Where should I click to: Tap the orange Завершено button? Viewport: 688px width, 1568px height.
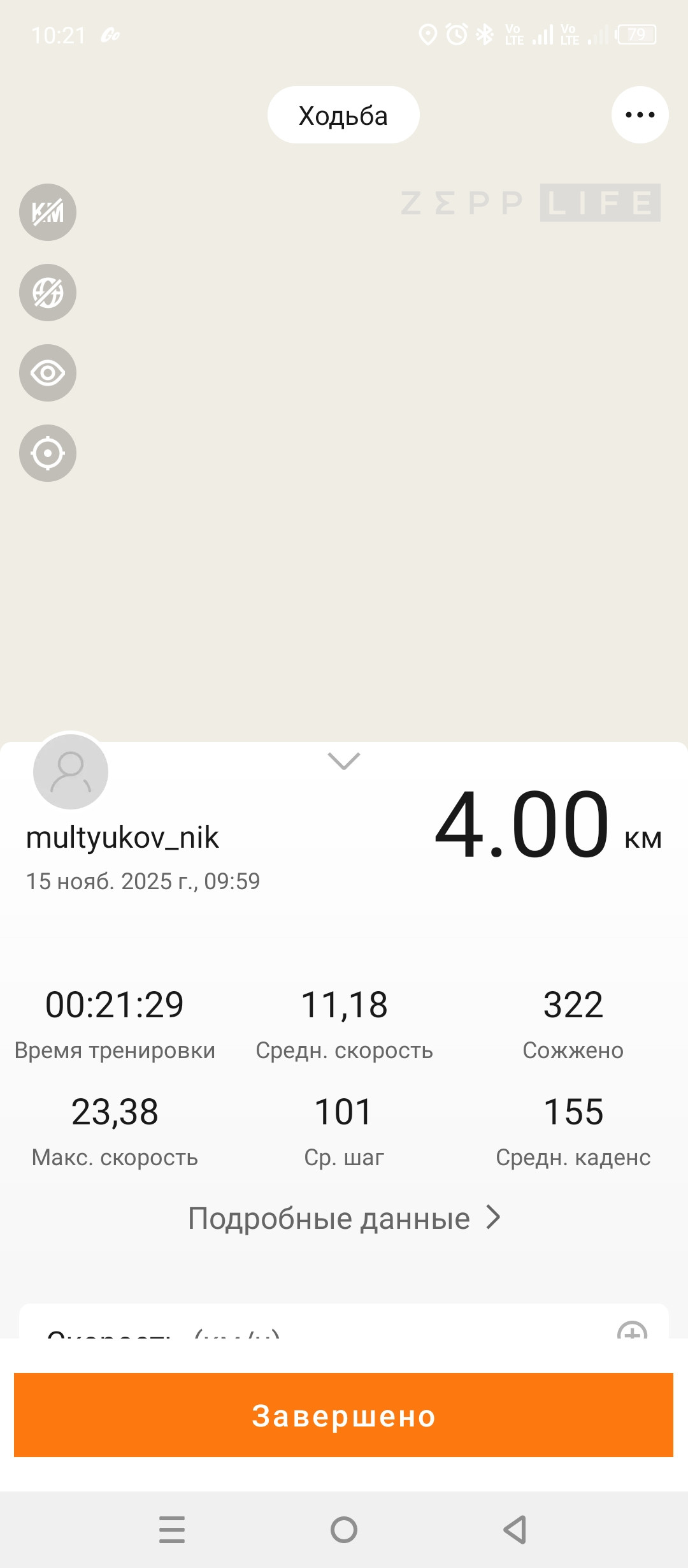click(344, 1415)
